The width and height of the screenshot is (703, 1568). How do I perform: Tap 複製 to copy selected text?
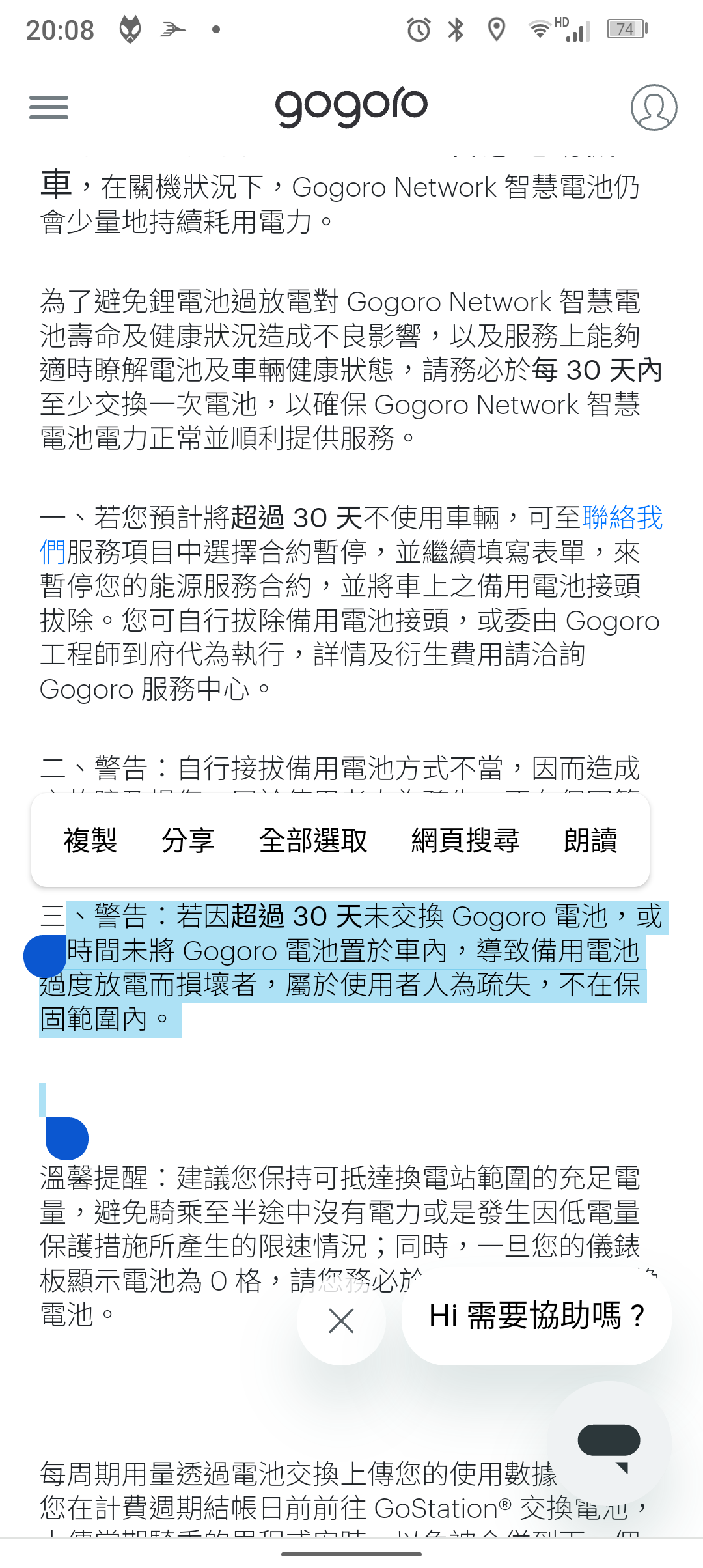90,840
